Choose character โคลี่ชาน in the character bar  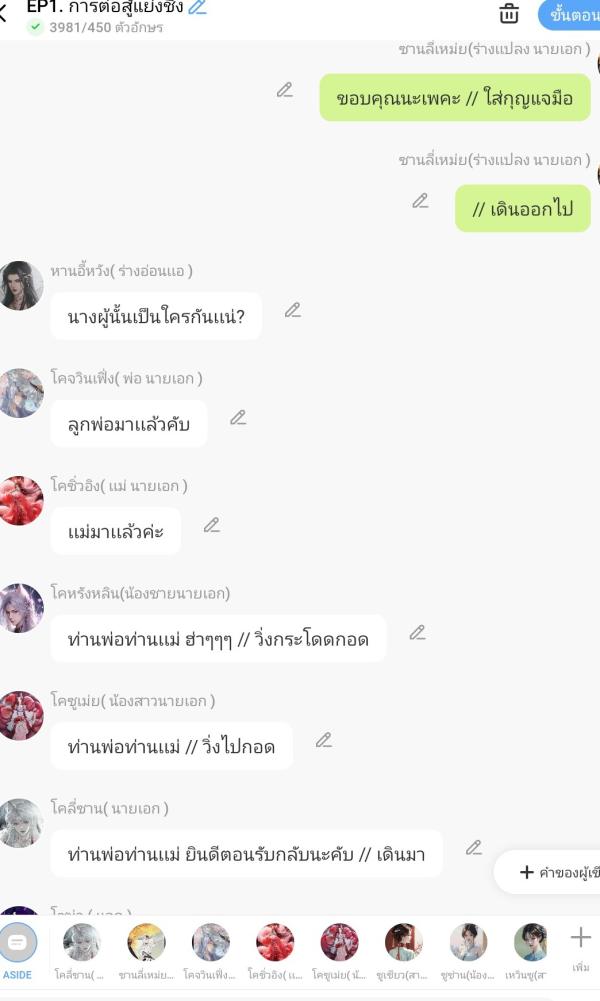(x=81, y=951)
